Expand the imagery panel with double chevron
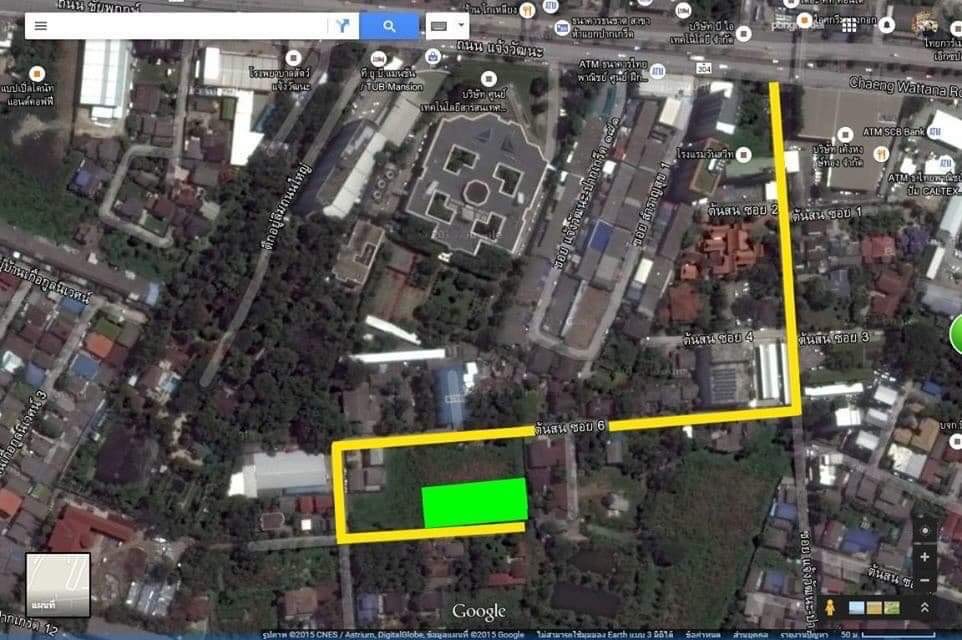This screenshot has width=962, height=640. click(x=925, y=607)
